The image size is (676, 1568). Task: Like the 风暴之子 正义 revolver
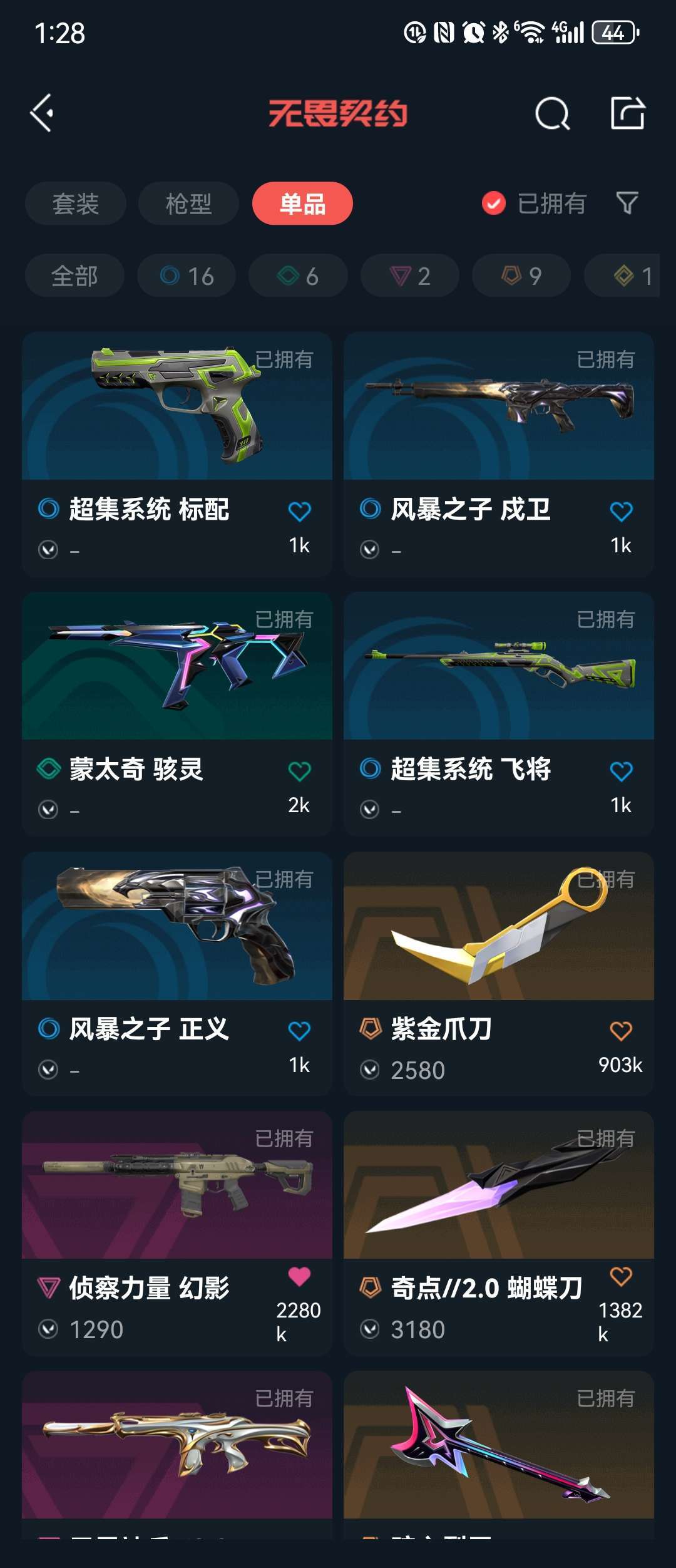299,1031
